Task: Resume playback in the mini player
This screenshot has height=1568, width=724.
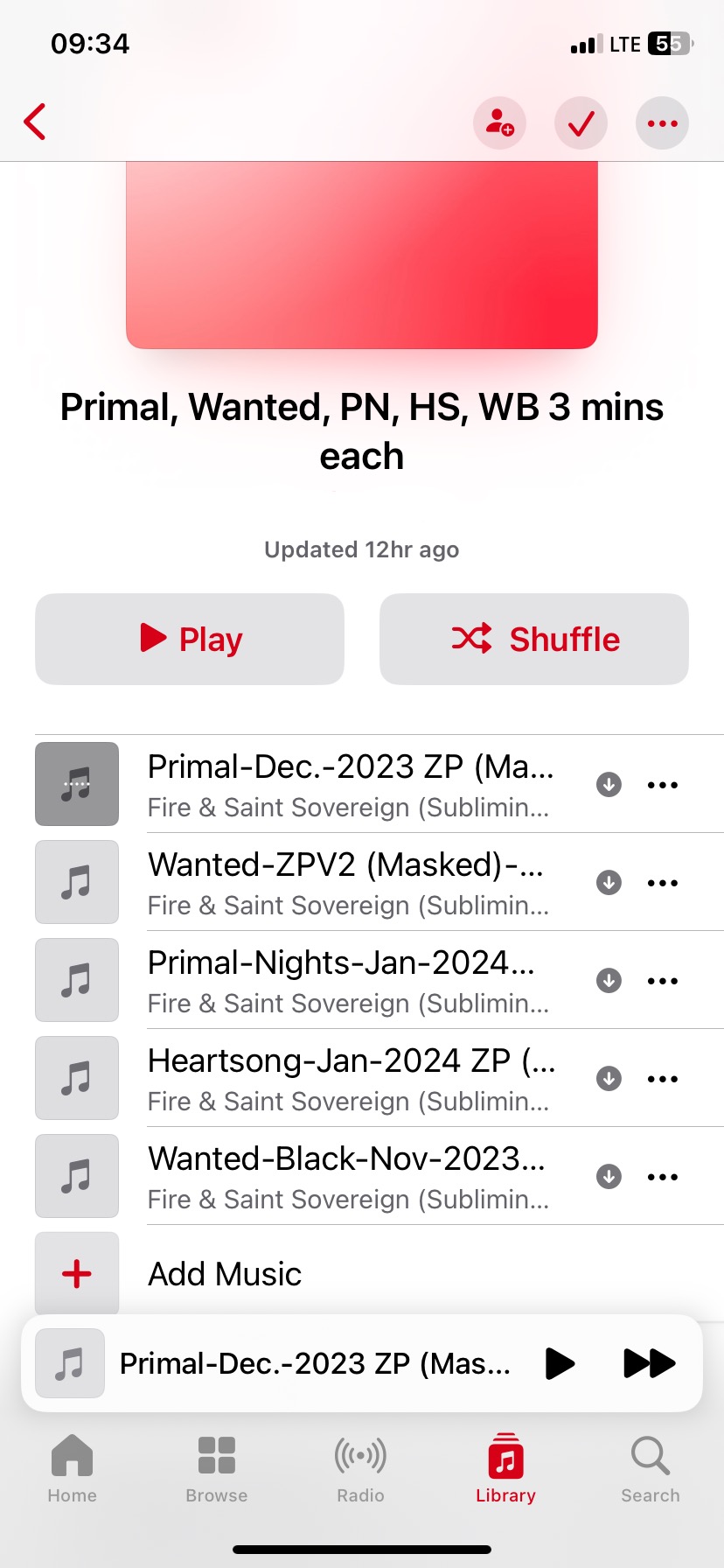Action: tap(560, 1363)
